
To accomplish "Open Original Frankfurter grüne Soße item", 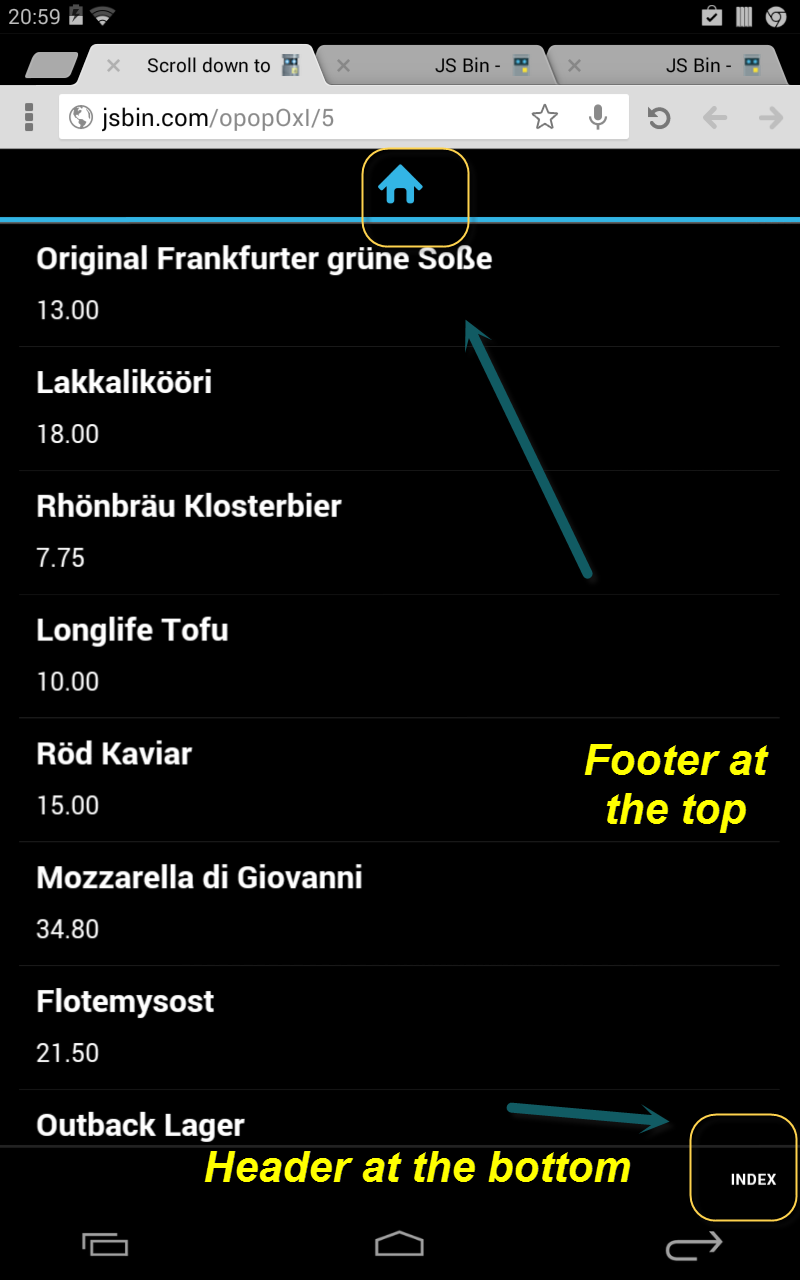I will pos(264,284).
